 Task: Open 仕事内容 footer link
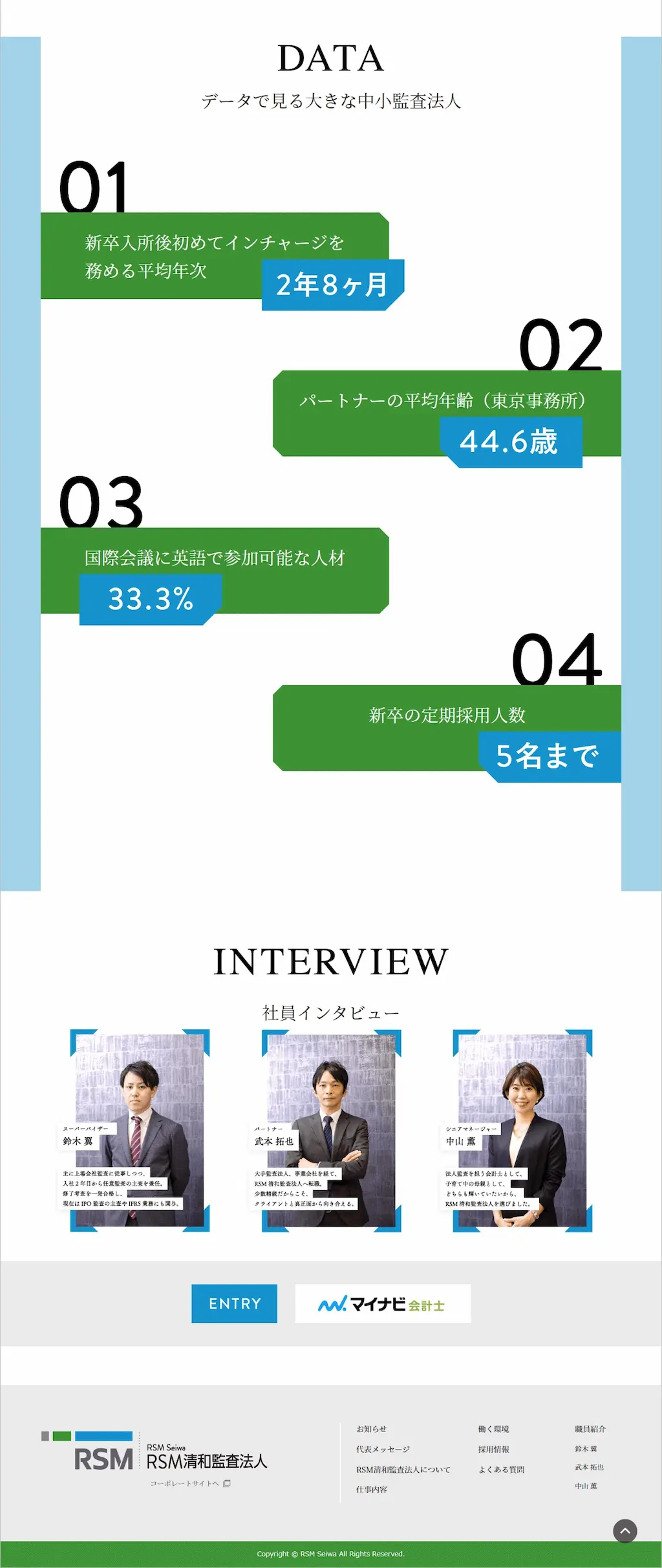pos(371,1489)
